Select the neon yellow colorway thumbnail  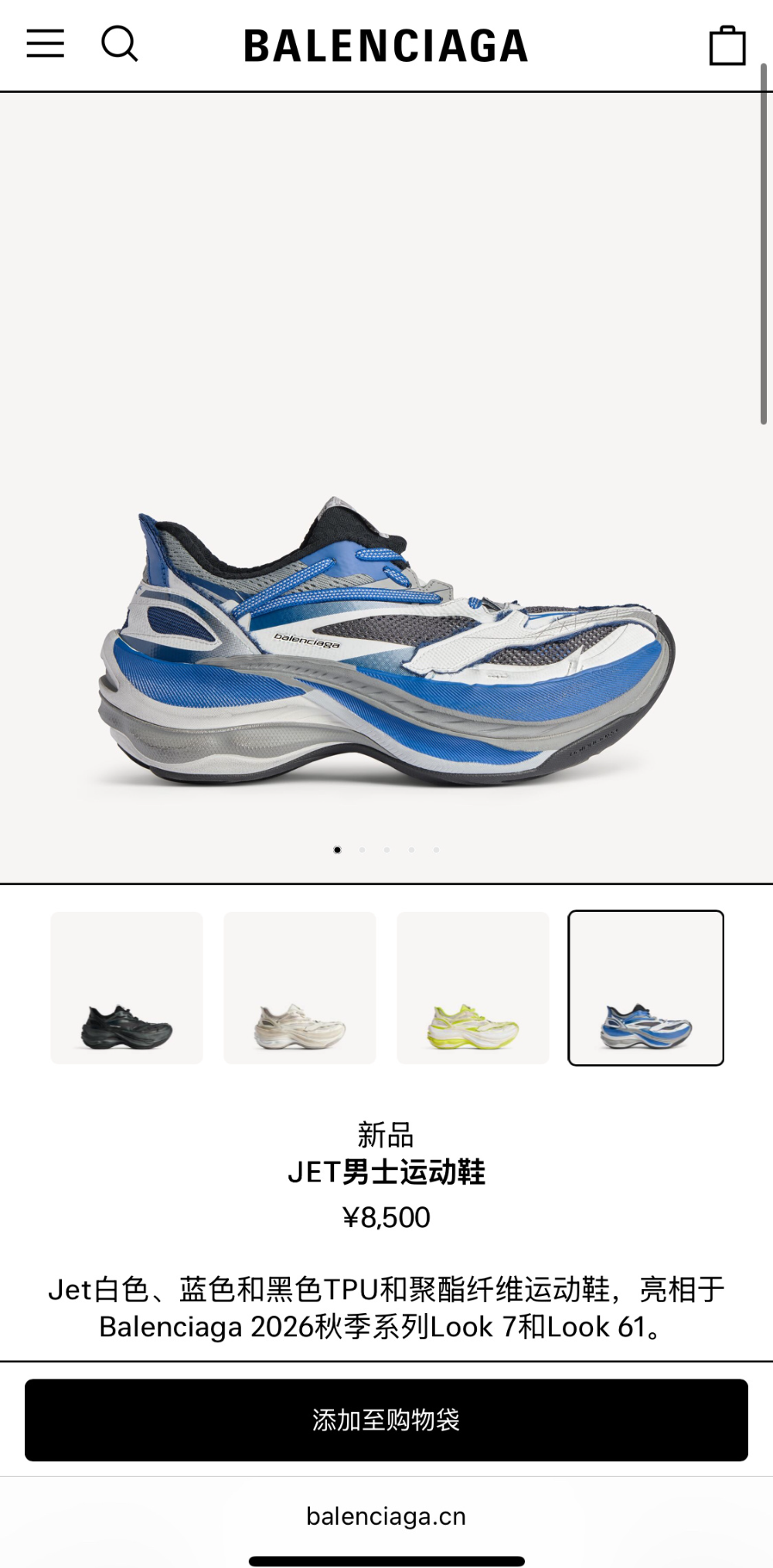[x=473, y=988]
